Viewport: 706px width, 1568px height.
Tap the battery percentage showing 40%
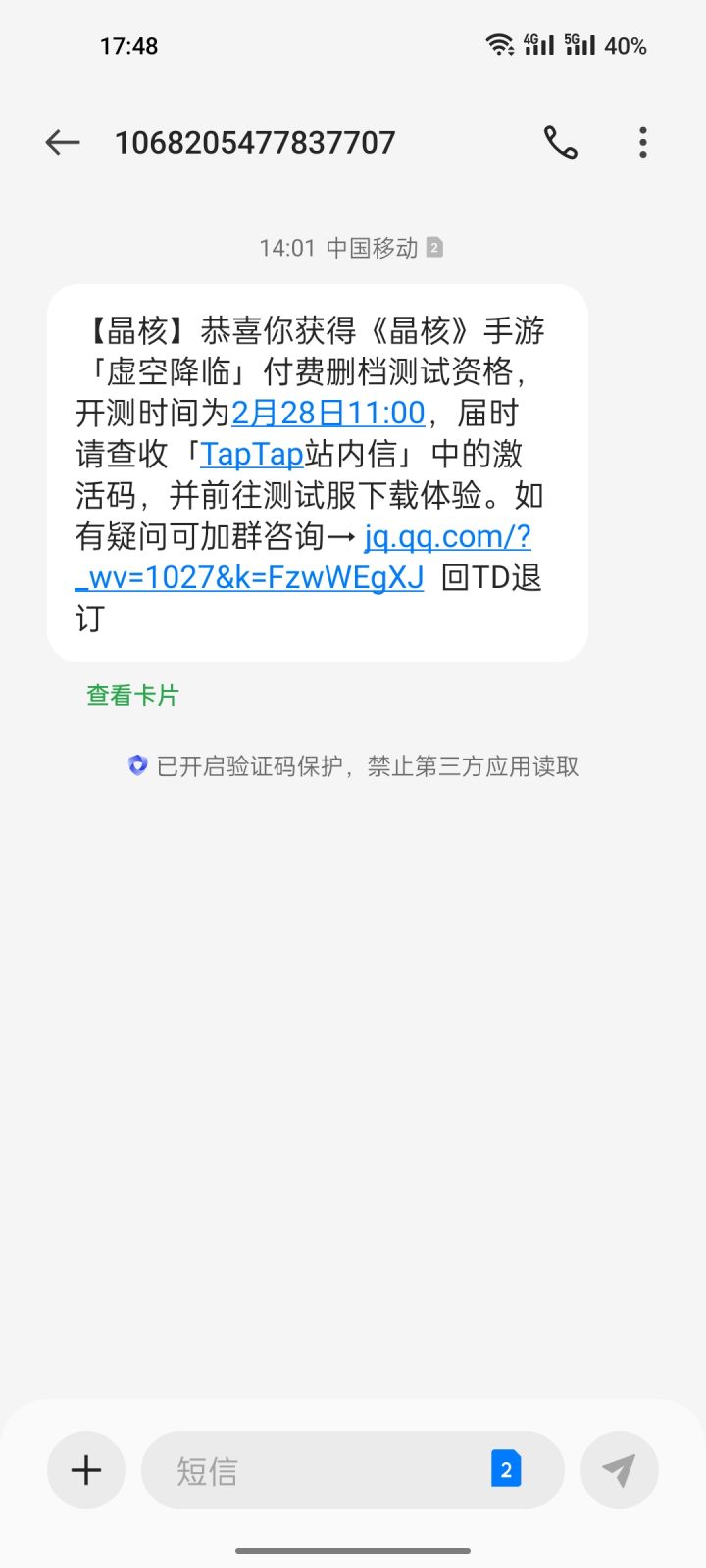tap(626, 45)
